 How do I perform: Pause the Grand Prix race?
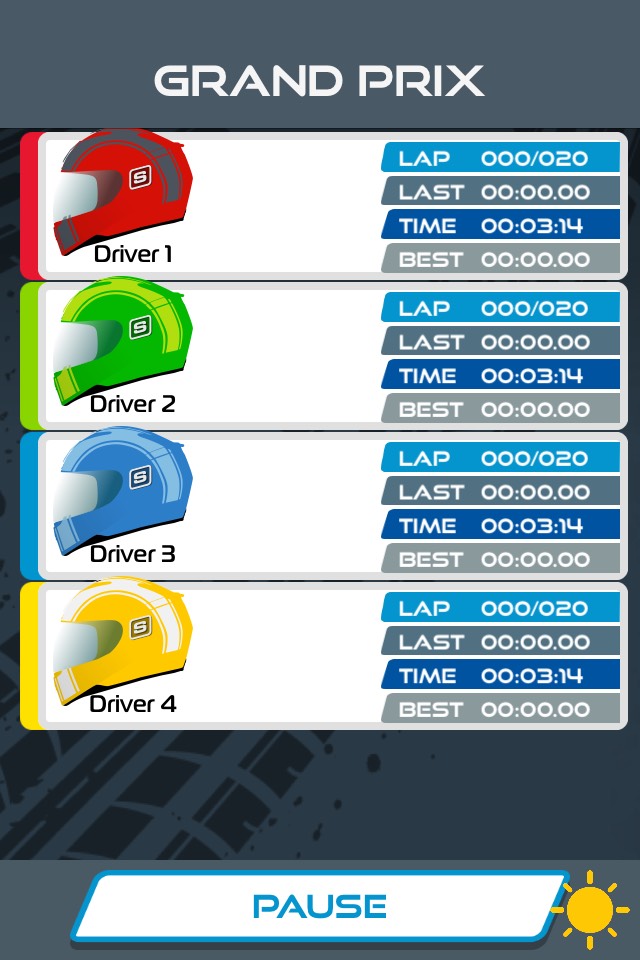point(320,906)
